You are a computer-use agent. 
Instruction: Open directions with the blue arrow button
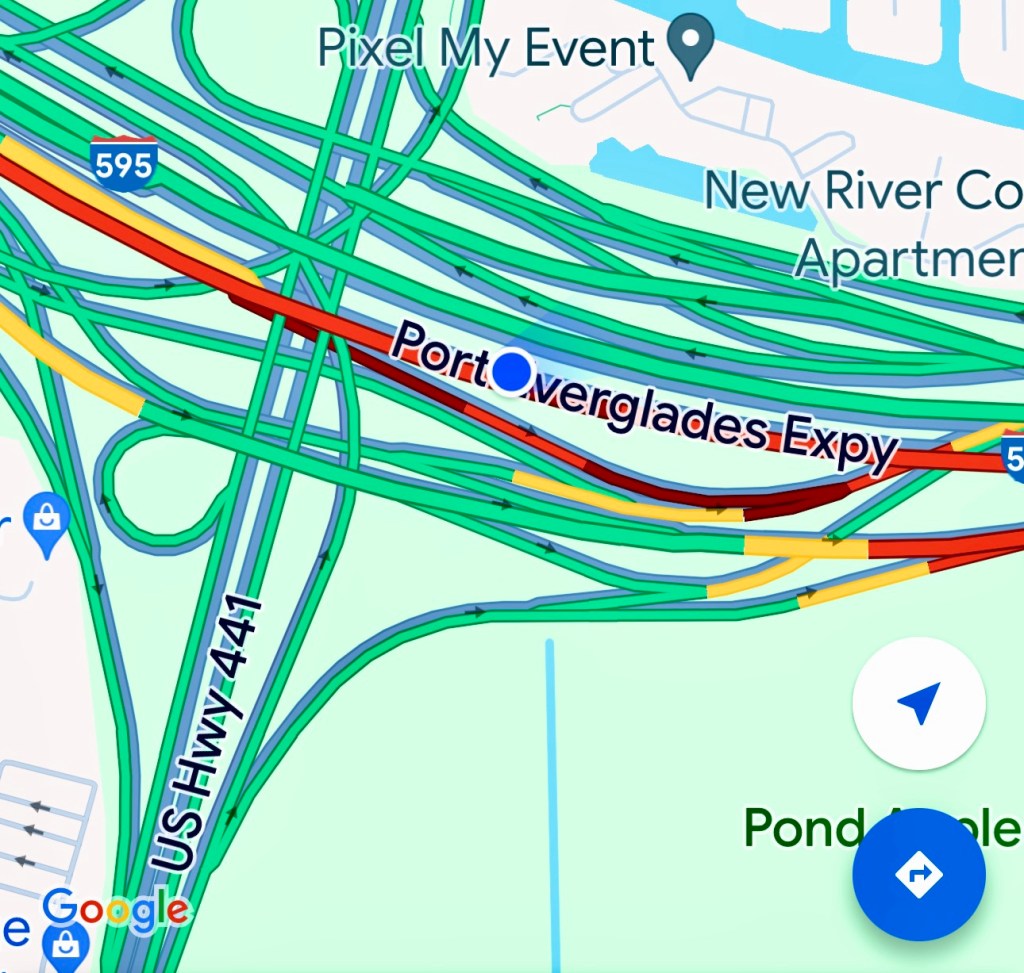[918, 874]
